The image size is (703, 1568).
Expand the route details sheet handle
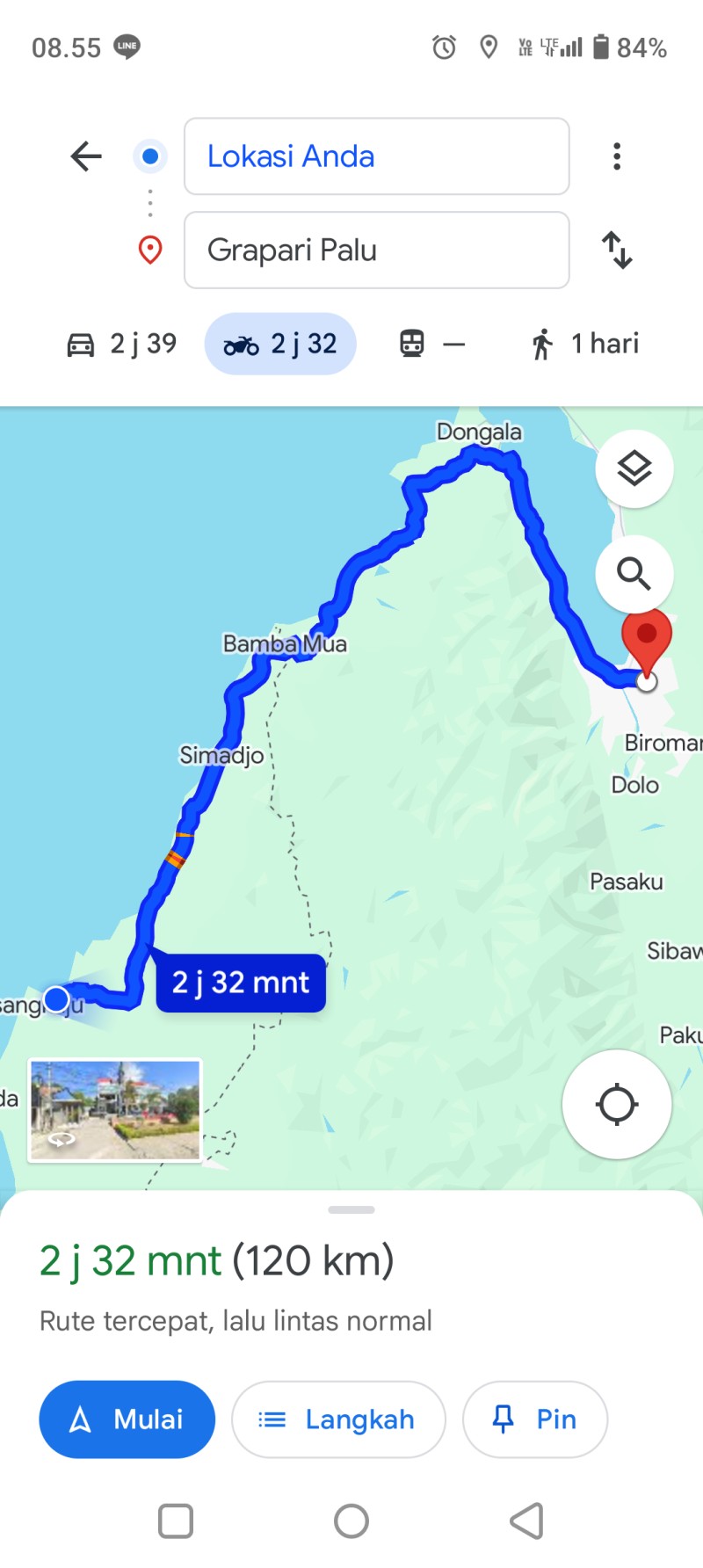point(351,1210)
